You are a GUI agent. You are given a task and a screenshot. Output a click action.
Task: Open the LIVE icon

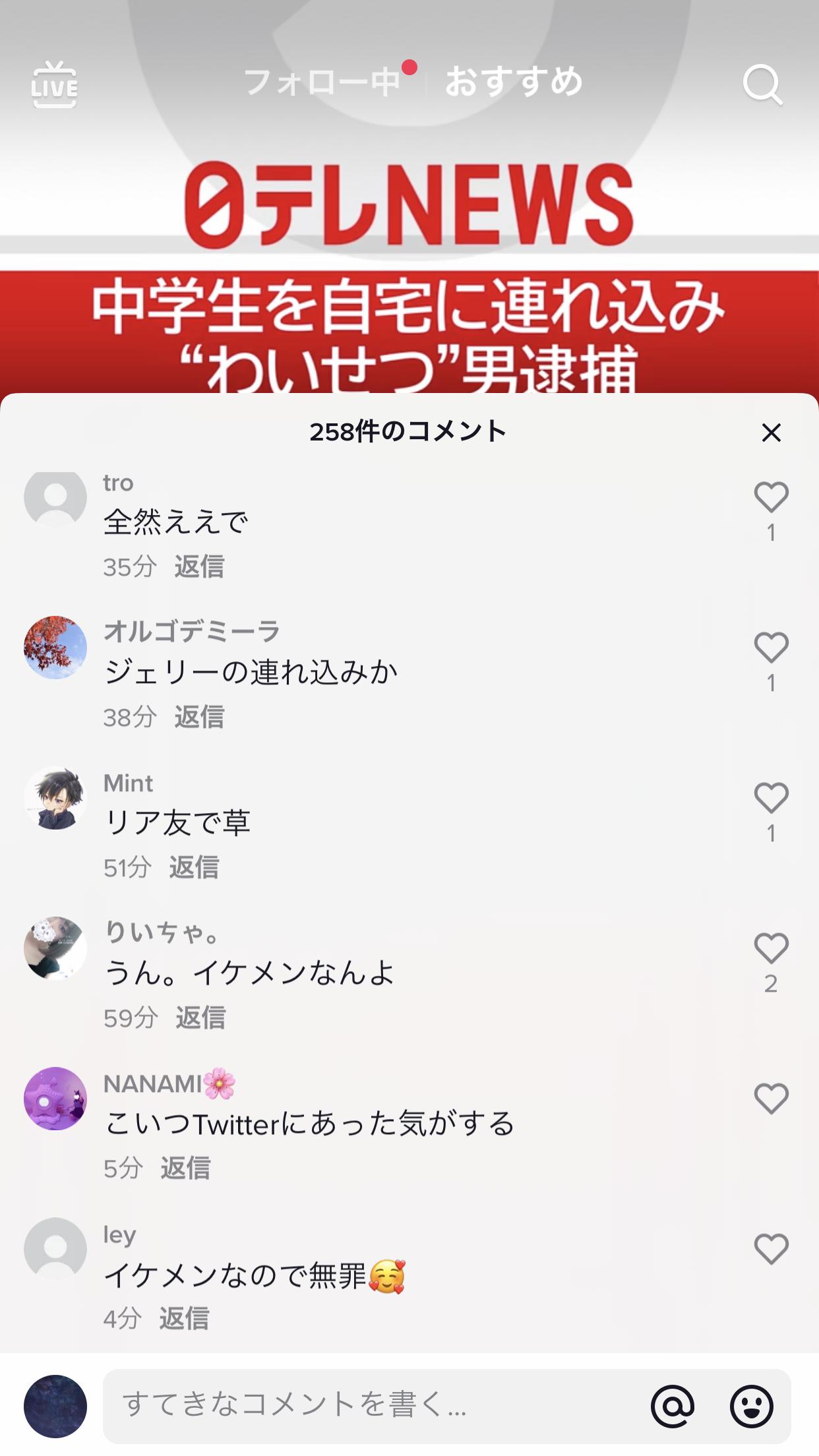(x=54, y=84)
